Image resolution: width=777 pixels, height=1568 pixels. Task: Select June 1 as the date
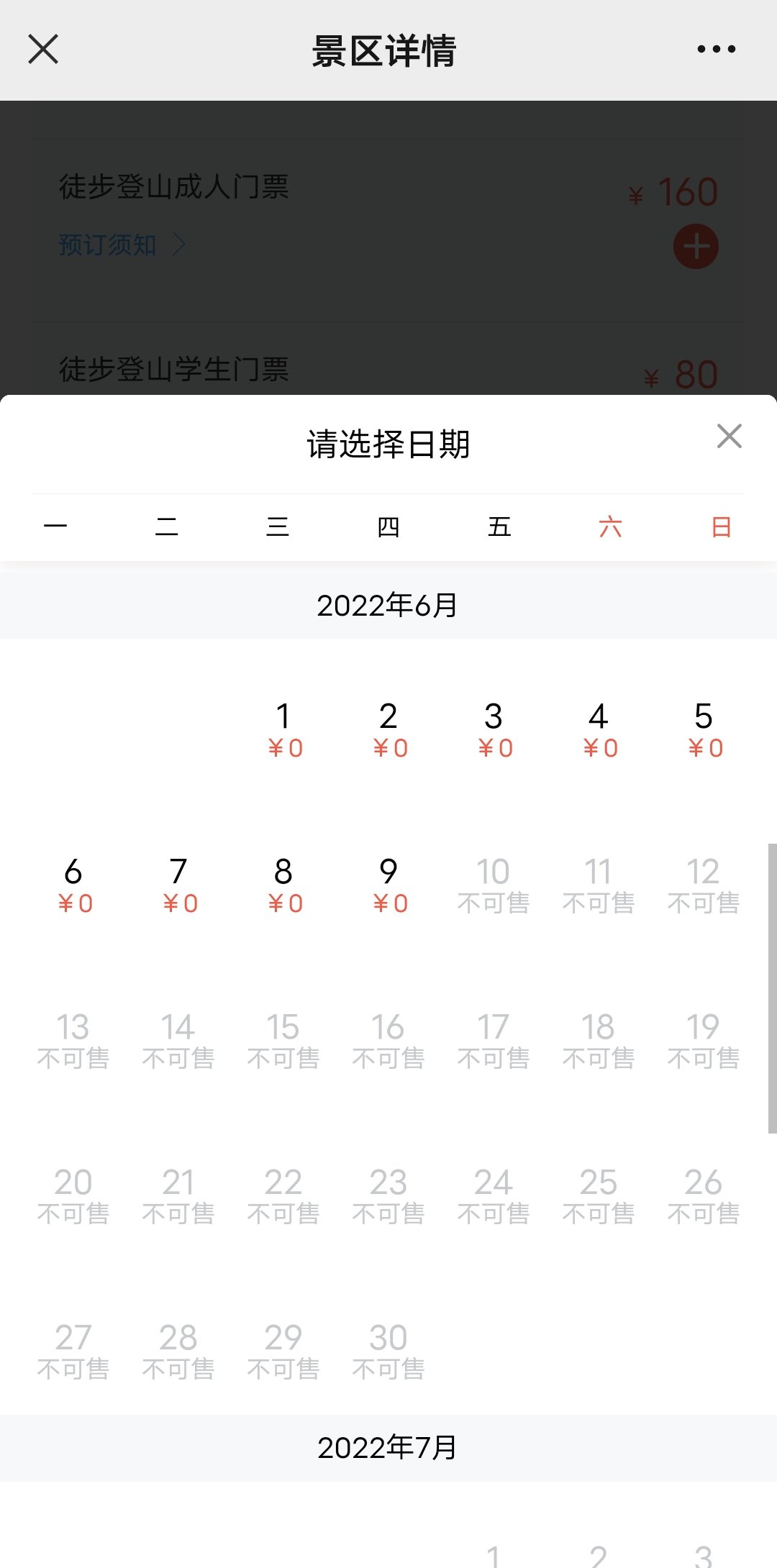click(283, 729)
